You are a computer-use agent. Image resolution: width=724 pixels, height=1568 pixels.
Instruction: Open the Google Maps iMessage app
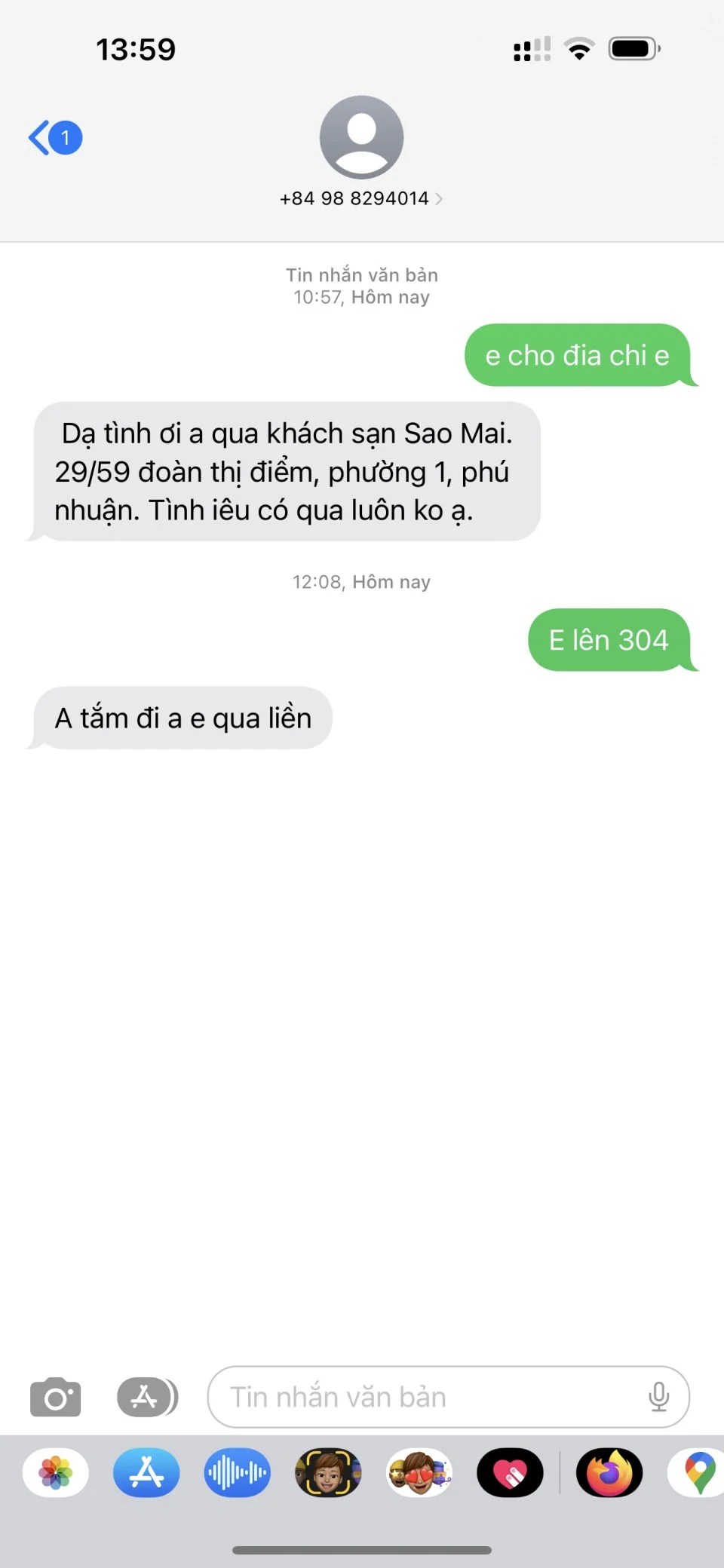coord(697,1472)
